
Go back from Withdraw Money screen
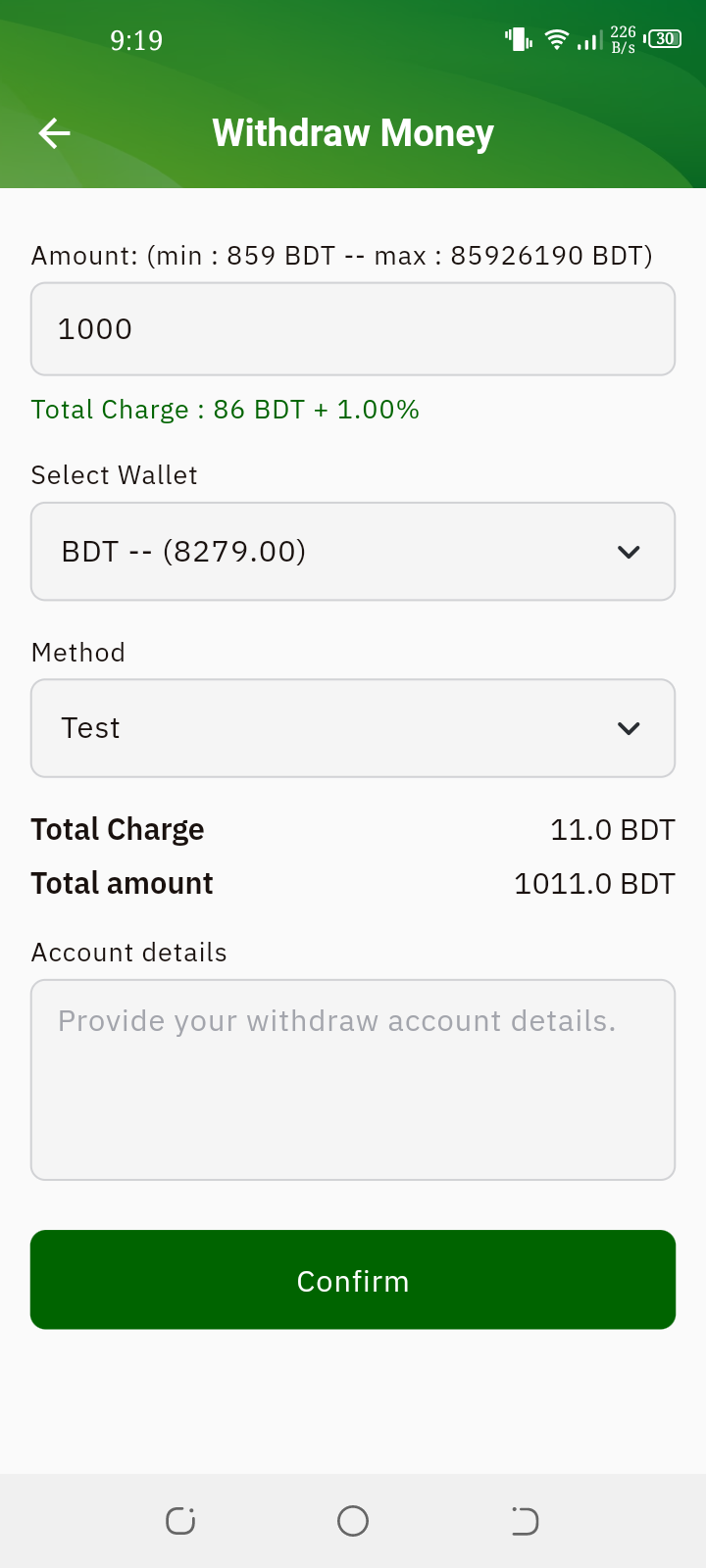(x=55, y=133)
